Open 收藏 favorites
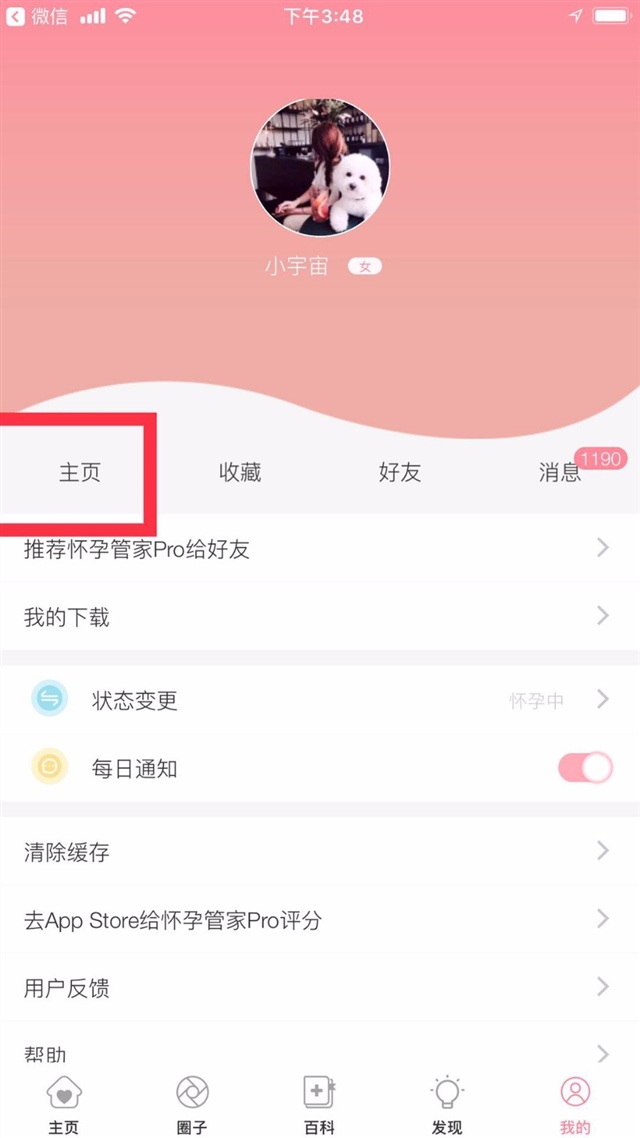Screen dimensions: 640x1138 point(240,473)
